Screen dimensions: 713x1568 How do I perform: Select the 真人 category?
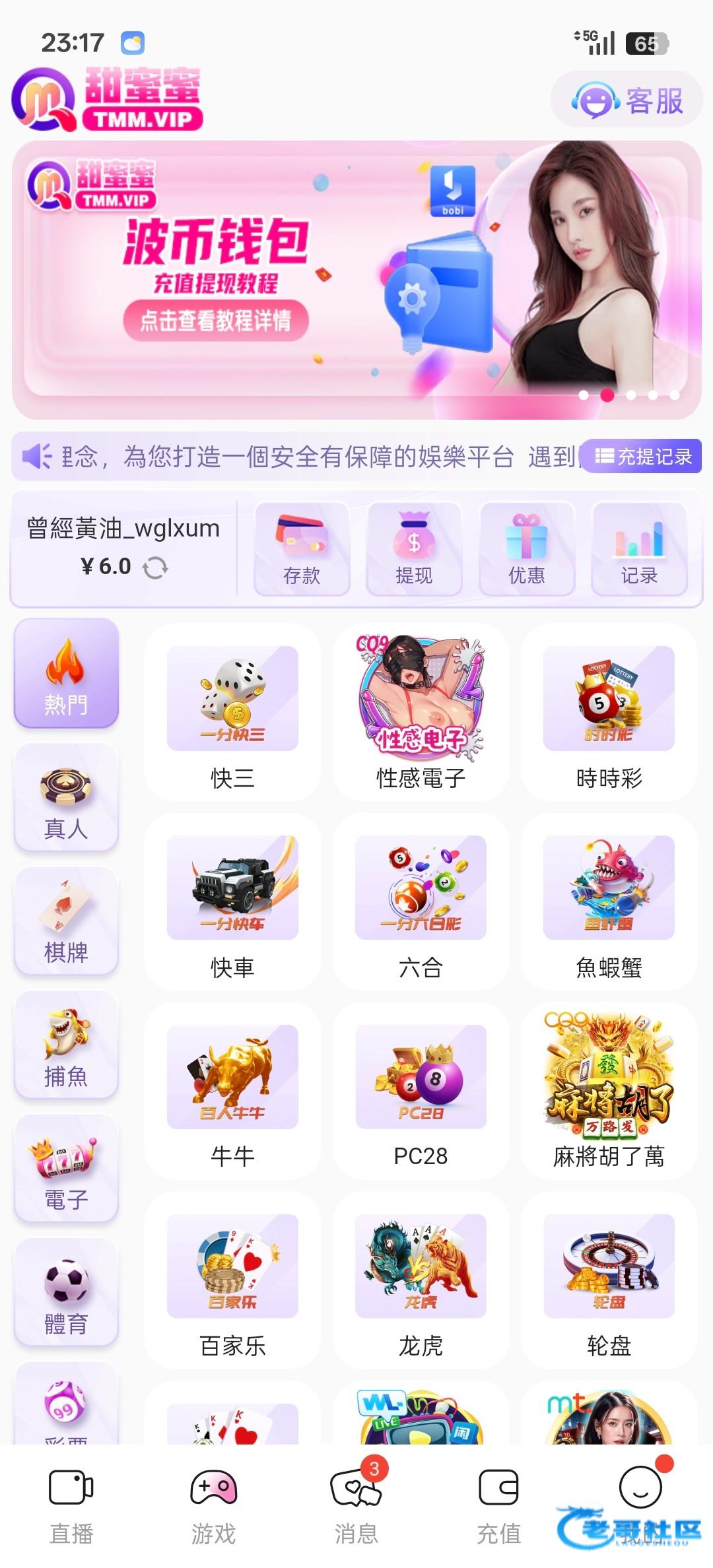point(66,799)
